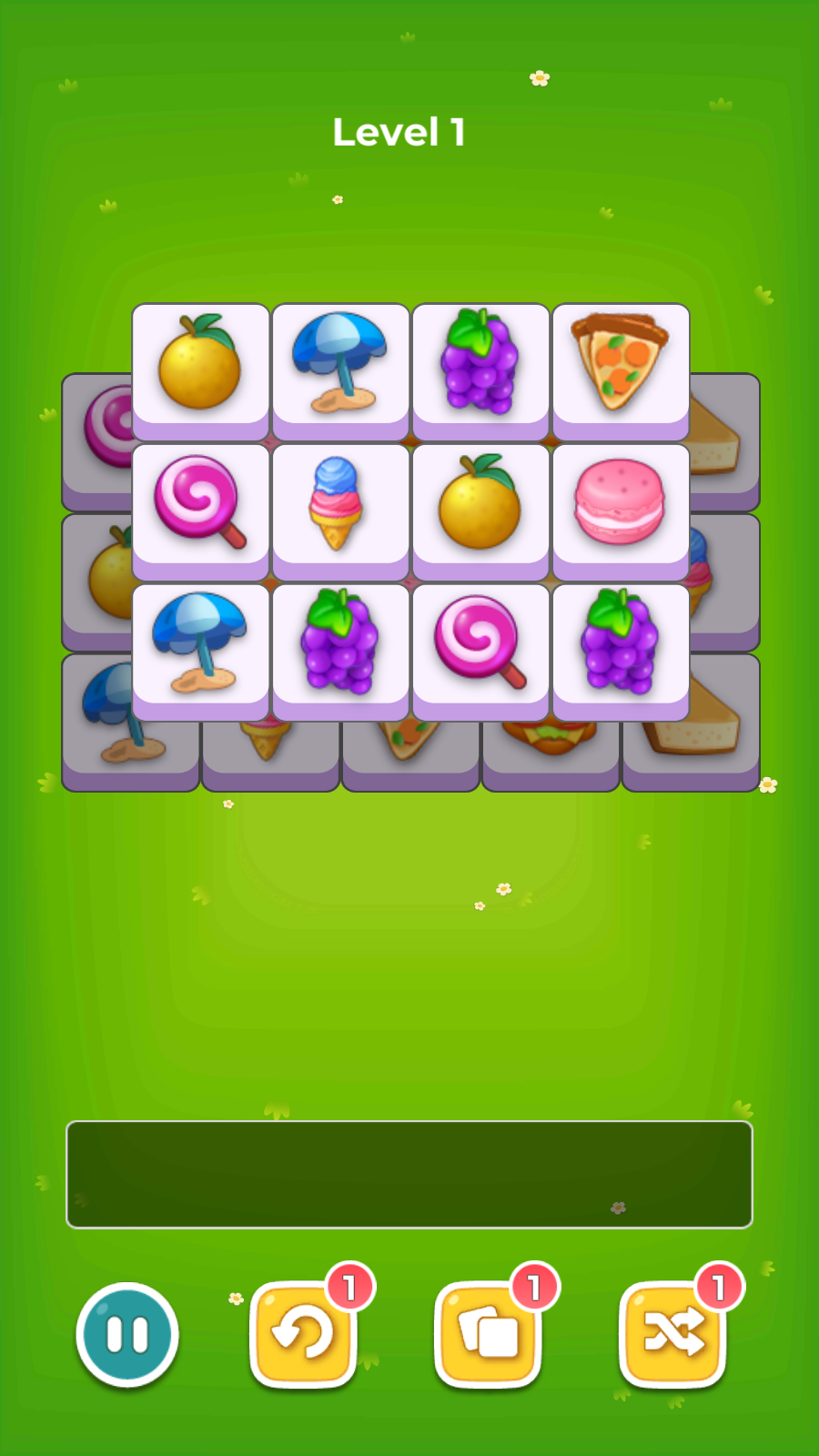819x1456 pixels.
Task: Select the grapes tile in the top row
Action: tap(480, 366)
